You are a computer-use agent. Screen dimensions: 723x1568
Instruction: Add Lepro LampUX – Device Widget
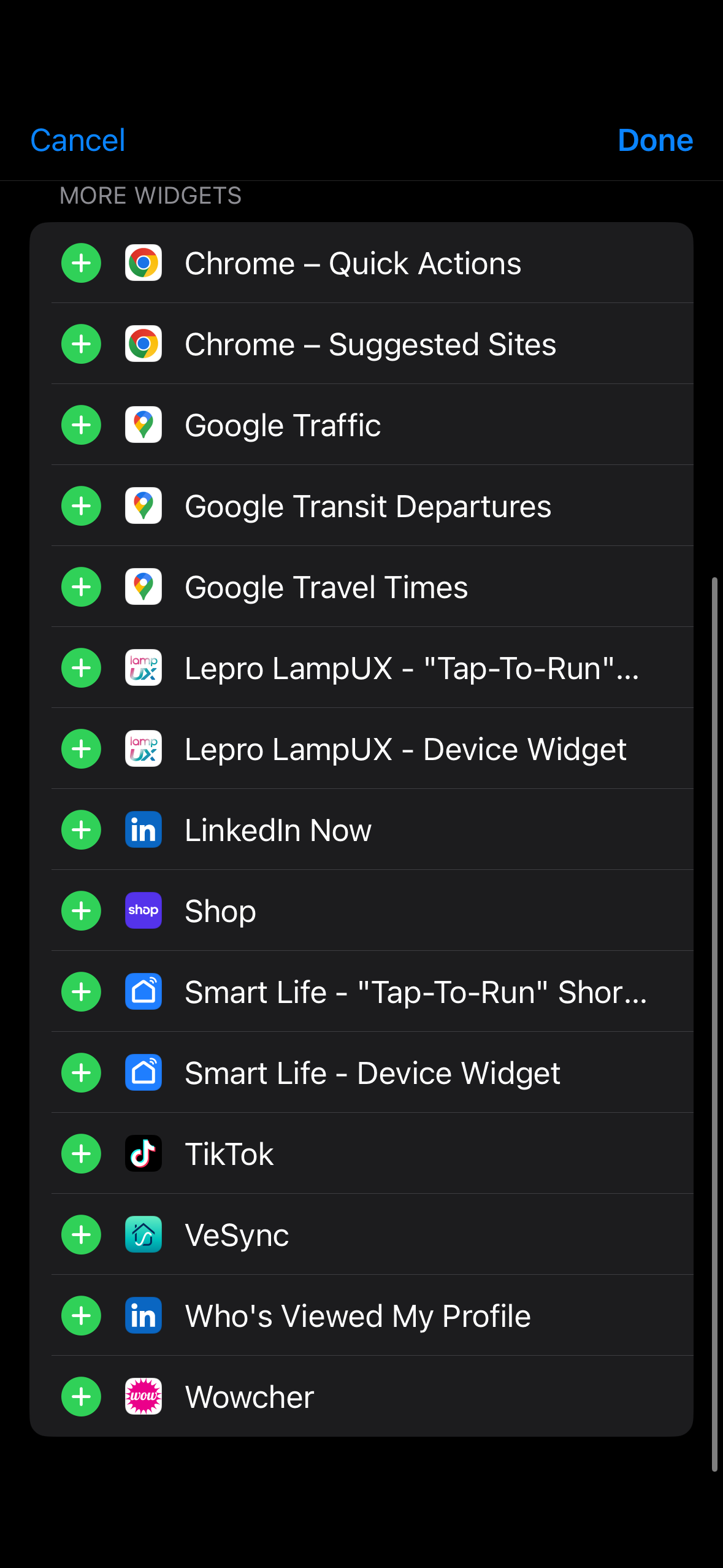(x=81, y=749)
